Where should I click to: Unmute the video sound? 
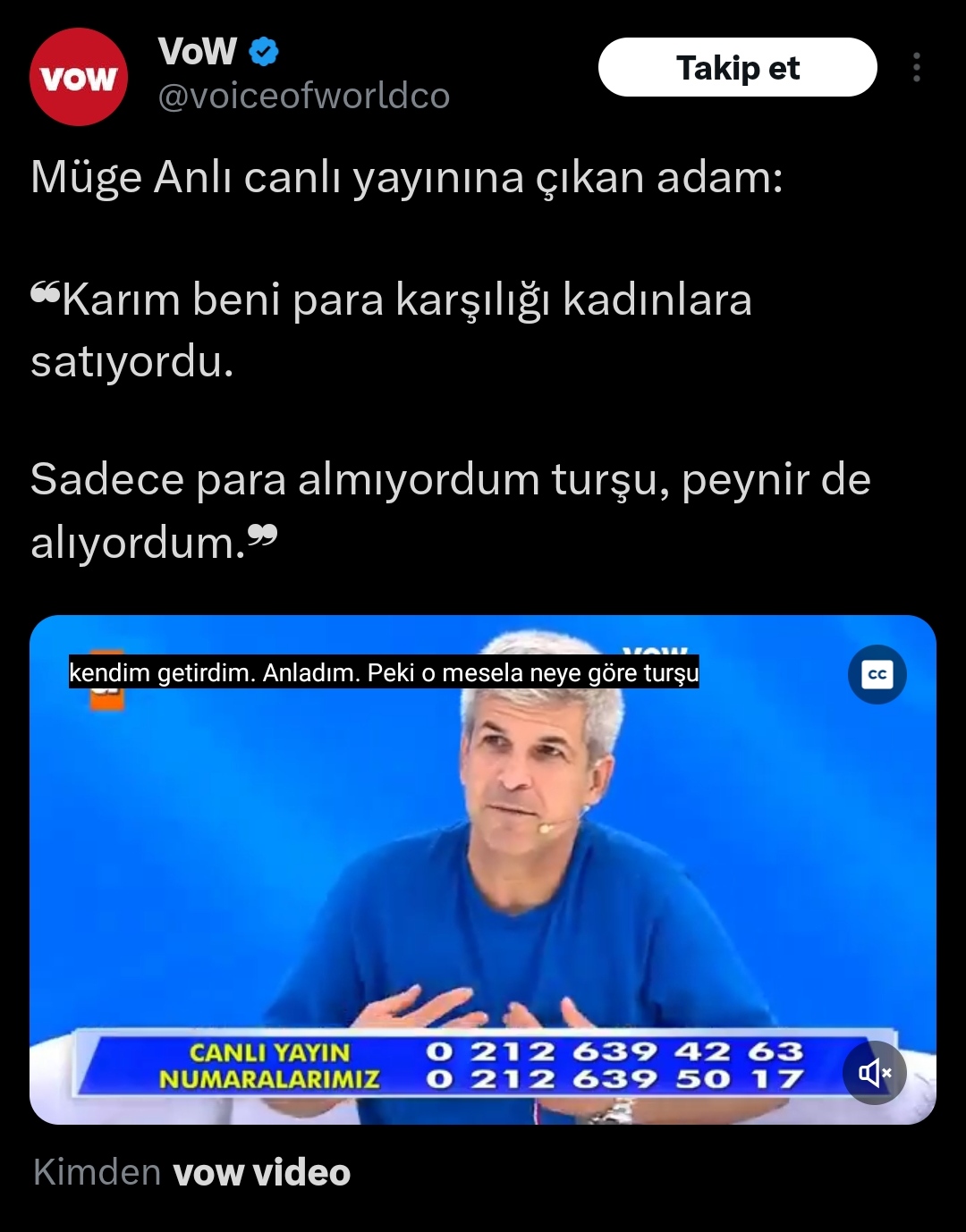pyautogui.click(x=874, y=1072)
